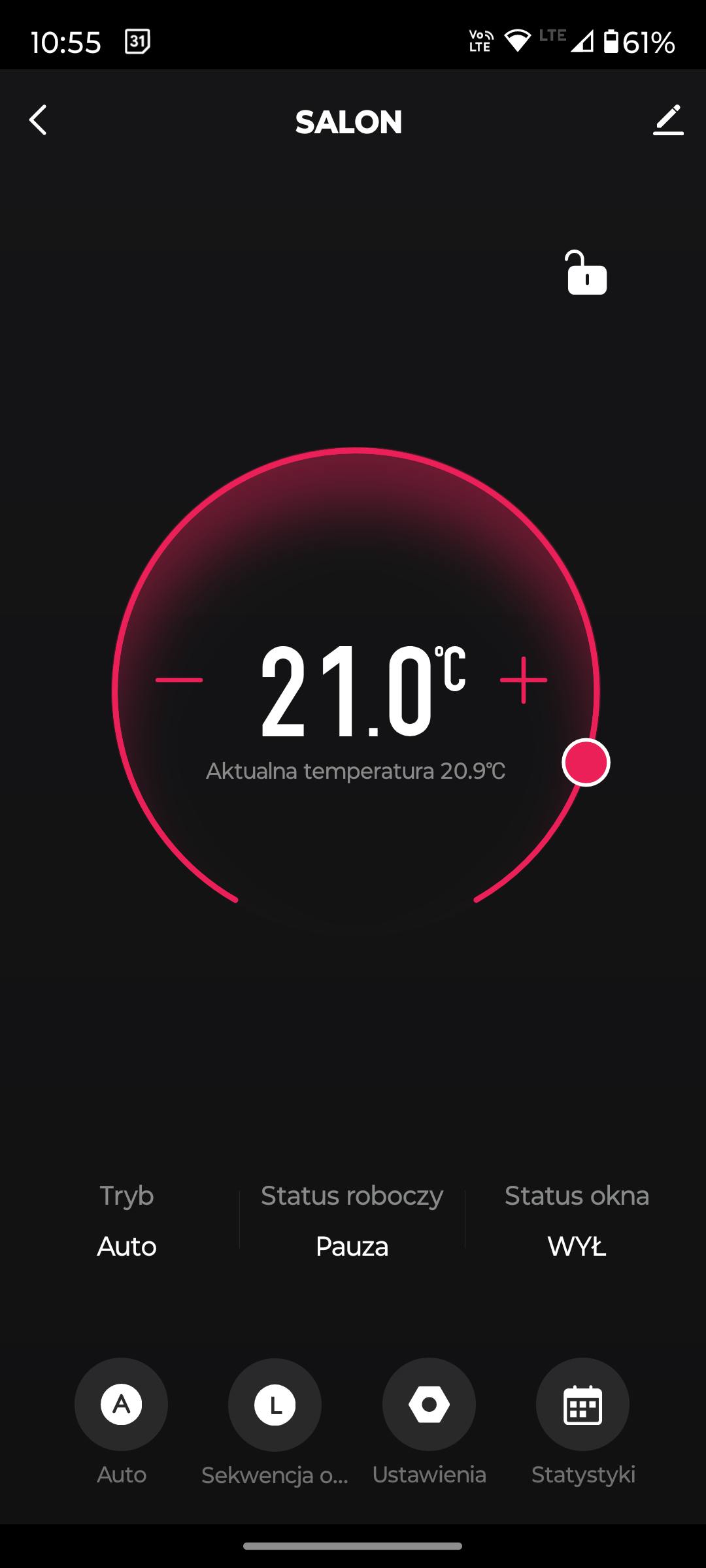Toggle the child lock padlock icon
Image resolution: width=706 pixels, height=1568 pixels.
click(x=586, y=272)
